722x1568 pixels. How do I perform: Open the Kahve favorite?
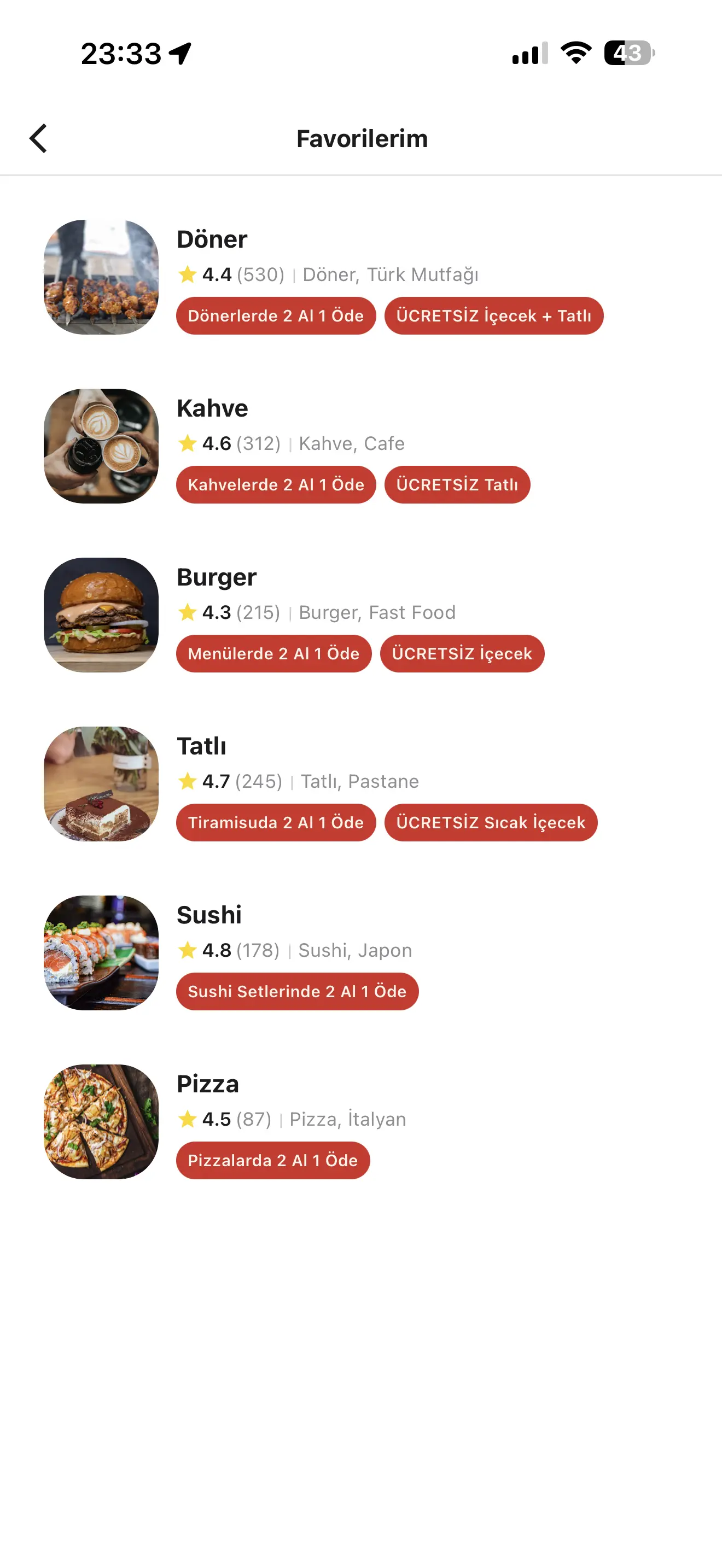tap(212, 408)
